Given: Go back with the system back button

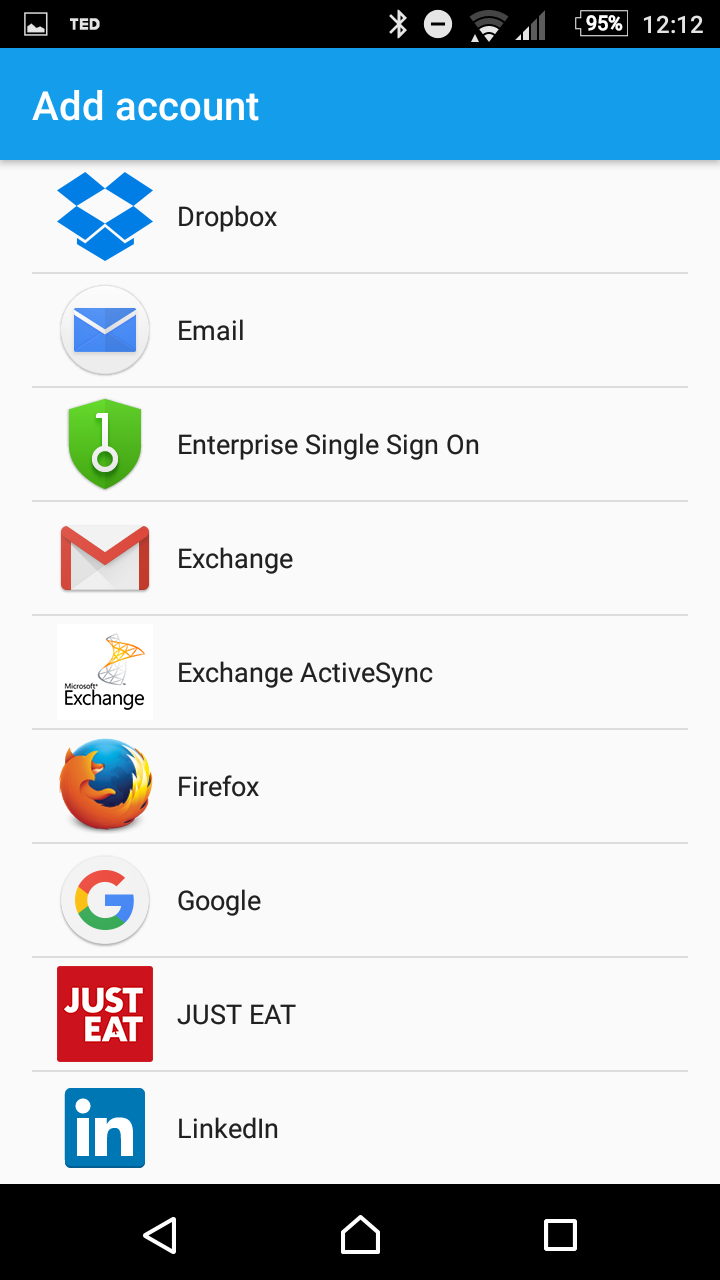Looking at the screenshot, I should click(x=160, y=1235).
